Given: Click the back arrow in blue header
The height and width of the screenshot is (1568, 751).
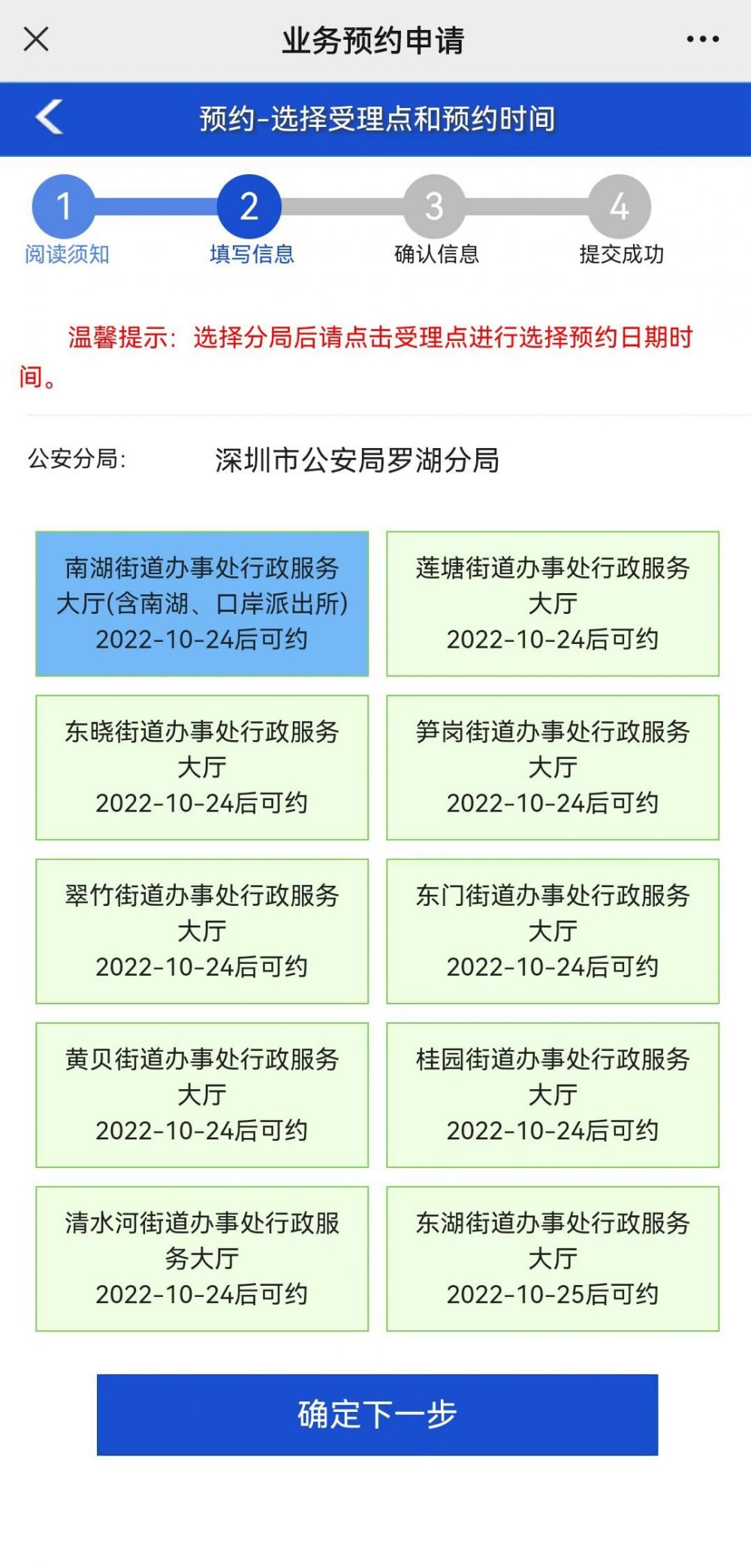Looking at the screenshot, I should click(47, 118).
